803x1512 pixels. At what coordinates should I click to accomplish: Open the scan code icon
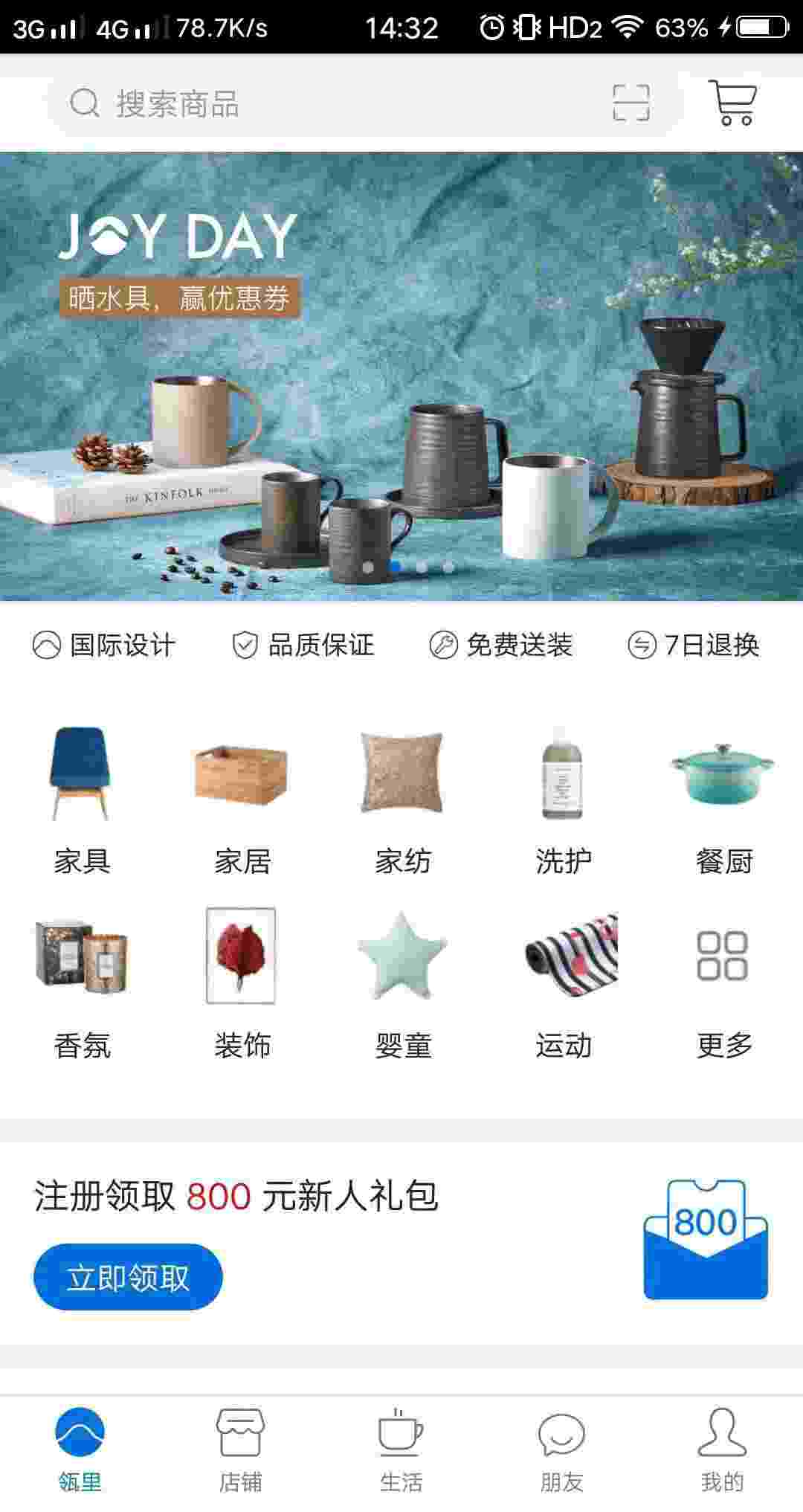631,103
